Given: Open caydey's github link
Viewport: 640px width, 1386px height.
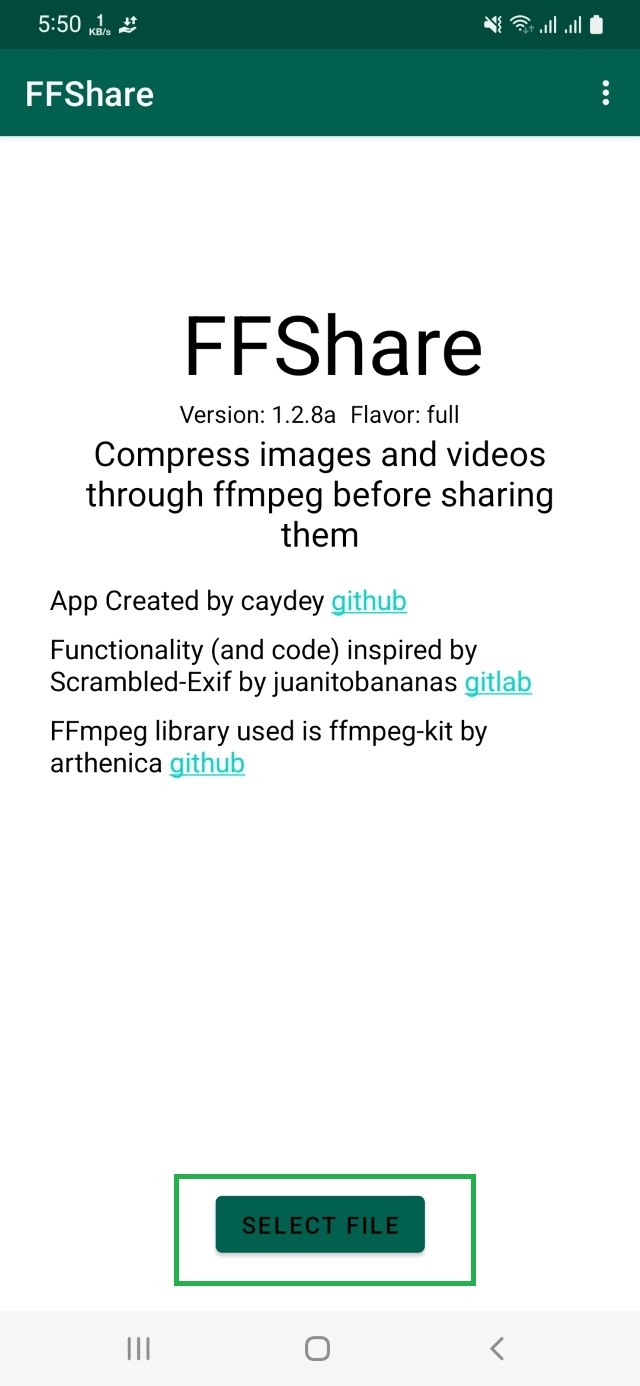Looking at the screenshot, I should point(369,601).
